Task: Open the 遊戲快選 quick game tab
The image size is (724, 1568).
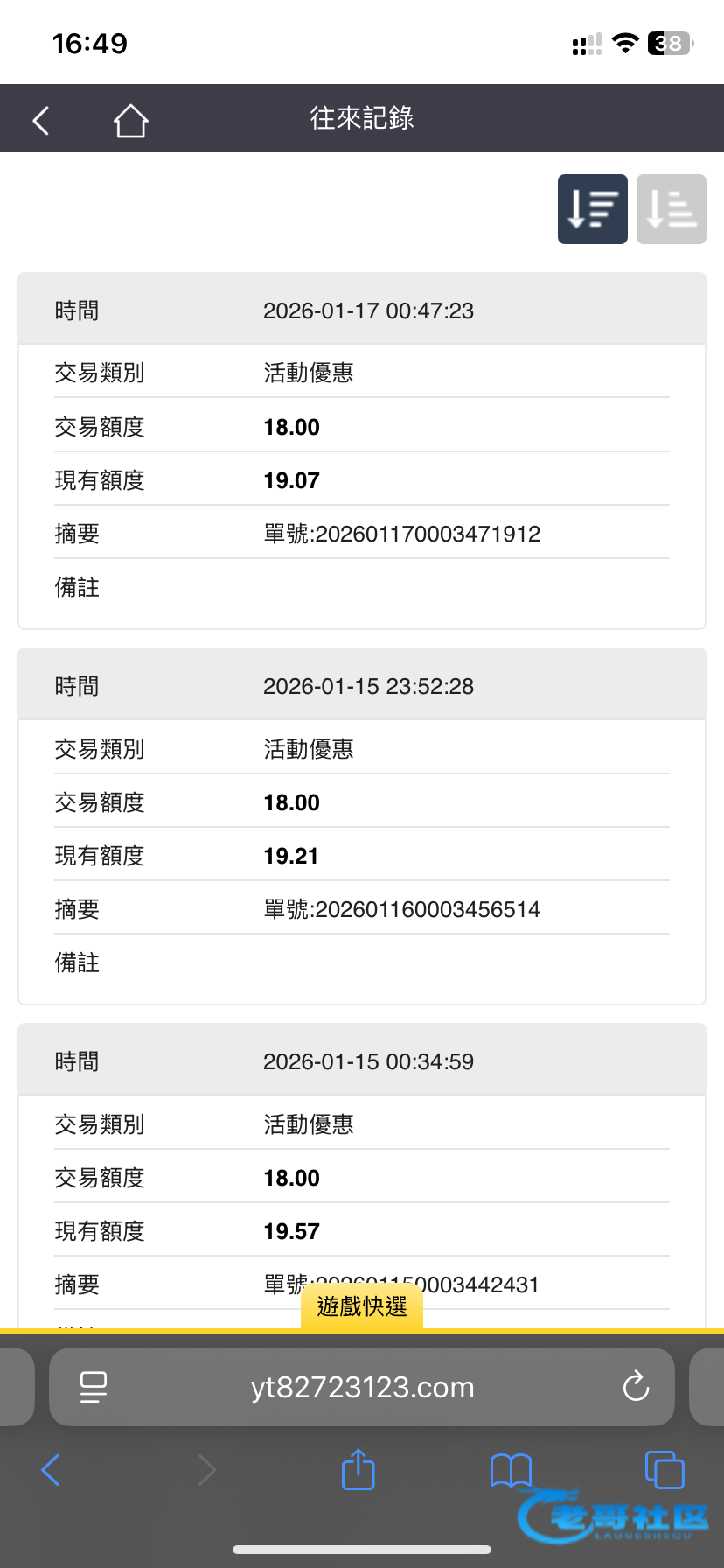Action: pos(362,1307)
